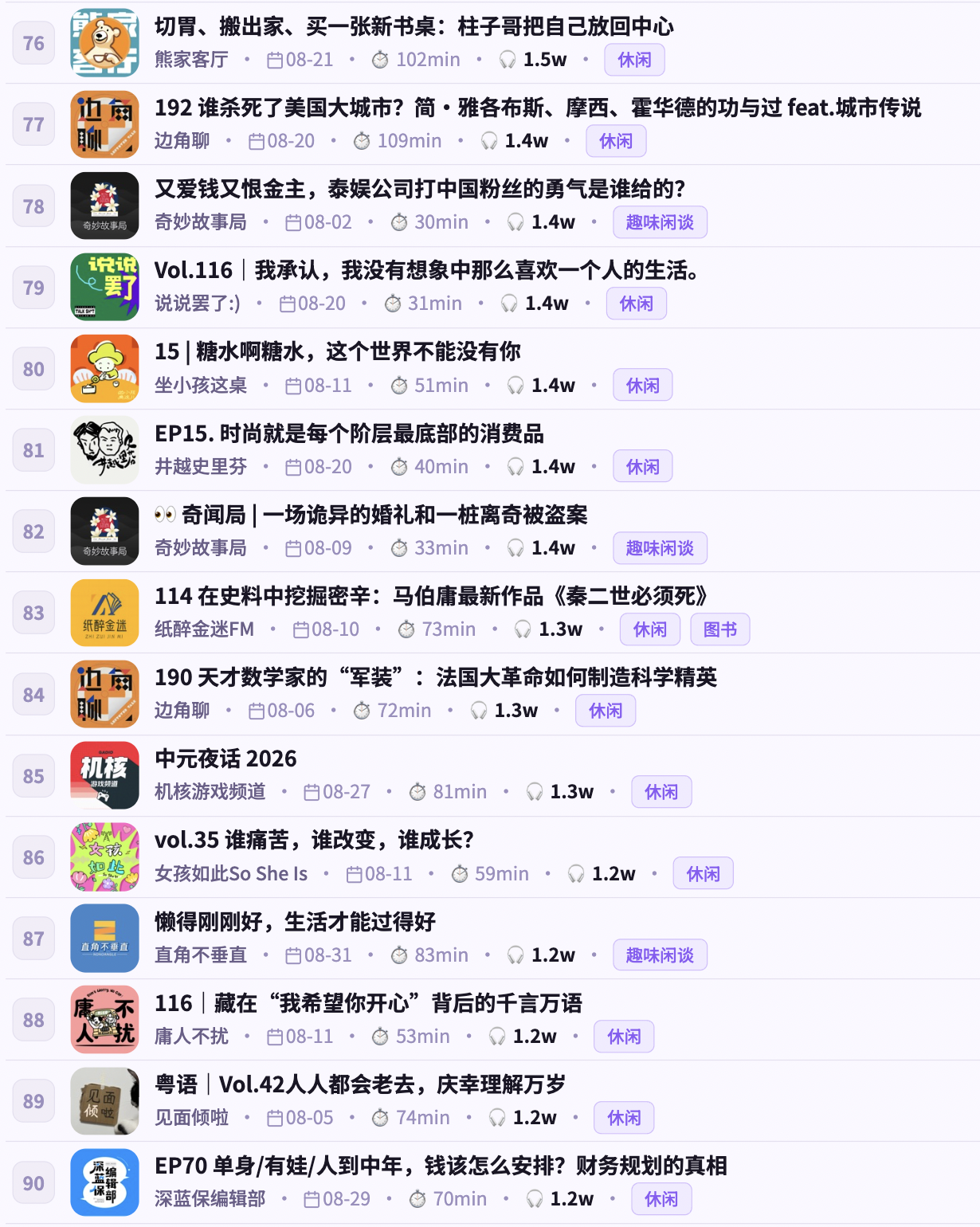
Task: Open 190 天才数学家的军装 episode
Action: point(436,677)
